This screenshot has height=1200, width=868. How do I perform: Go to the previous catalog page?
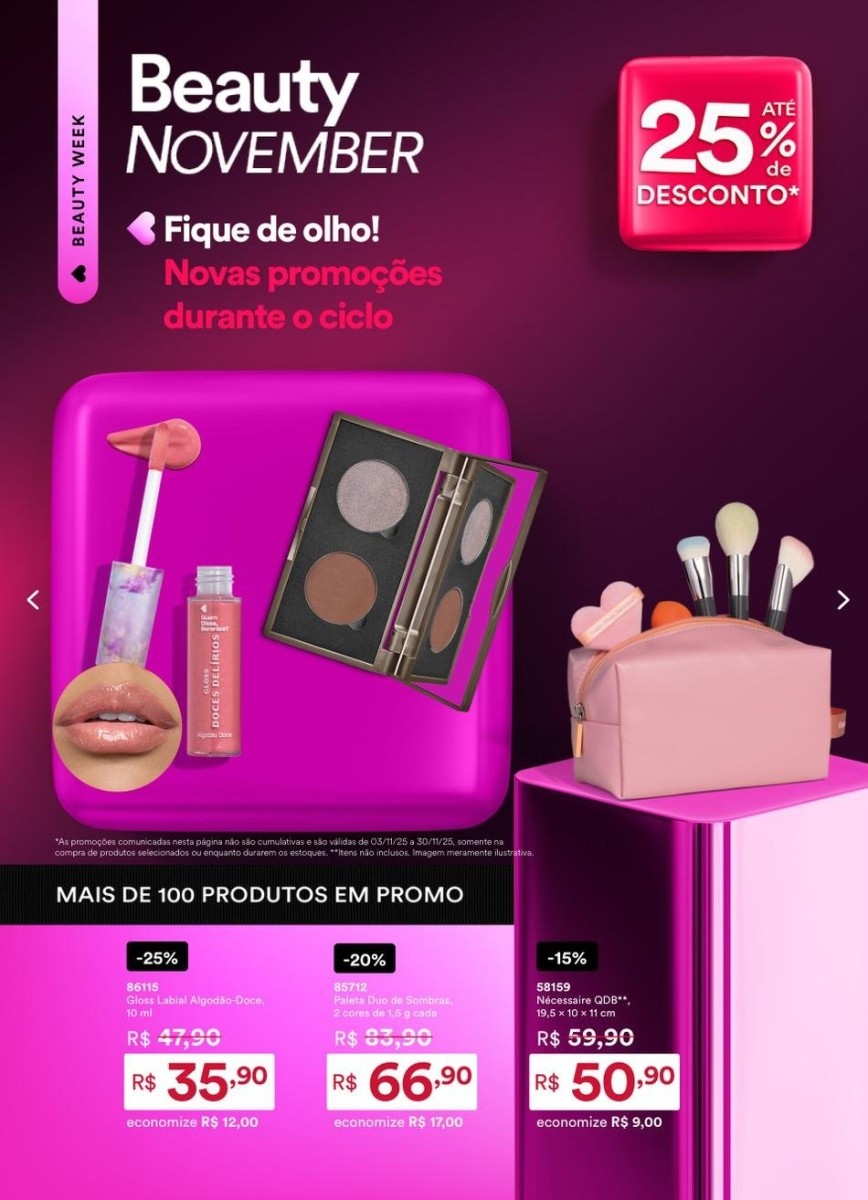pyautogui.click(x=33, y=600)
